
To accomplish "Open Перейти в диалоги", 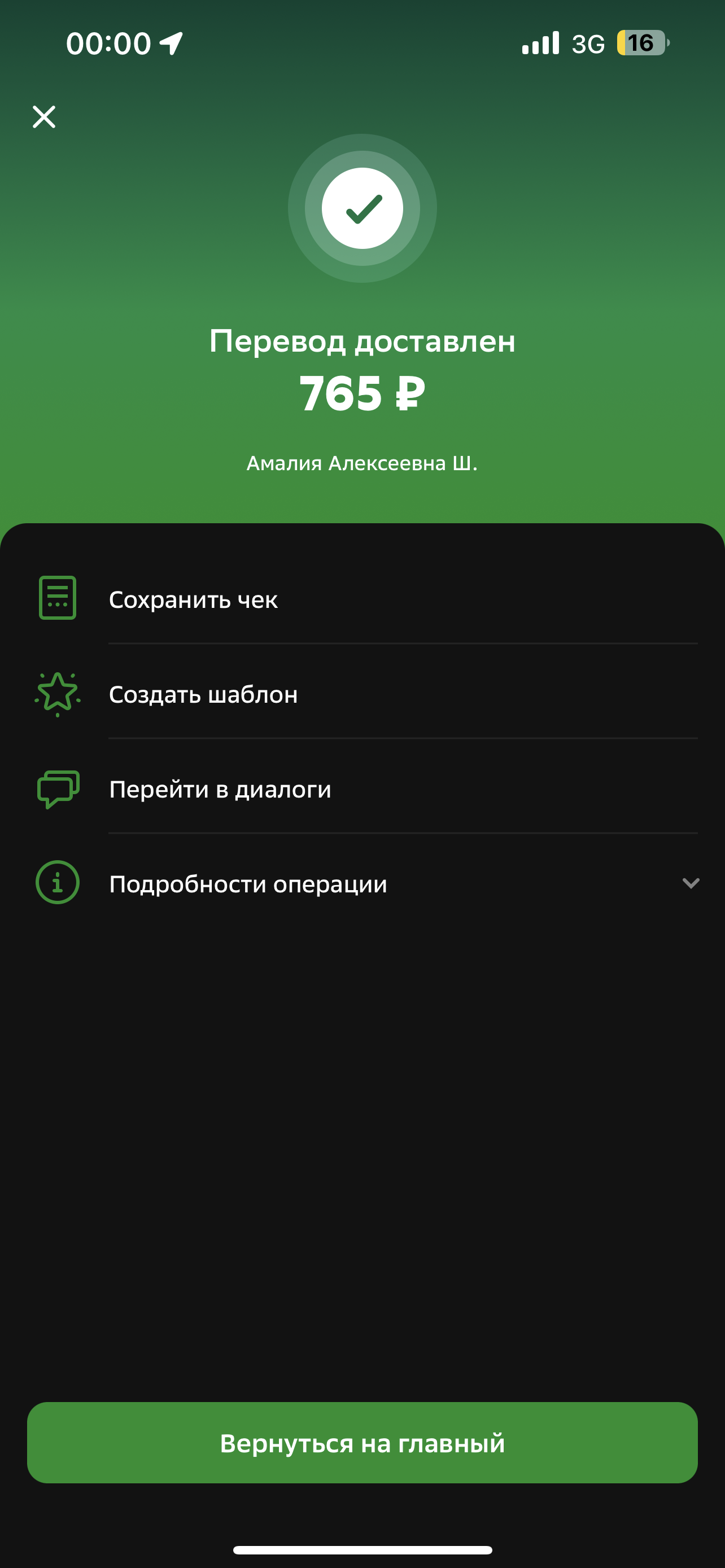I will coord(362,789).
